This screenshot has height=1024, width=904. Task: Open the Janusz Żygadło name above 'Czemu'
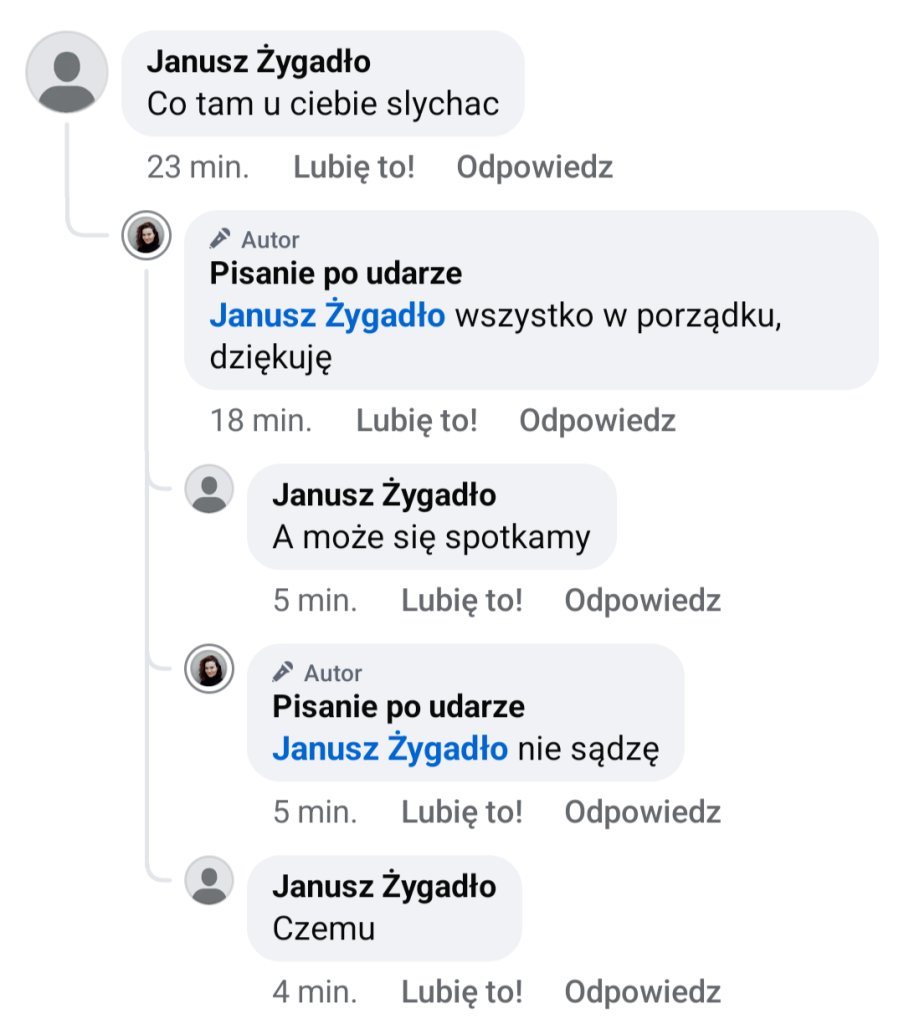click(x=384, y=886)
